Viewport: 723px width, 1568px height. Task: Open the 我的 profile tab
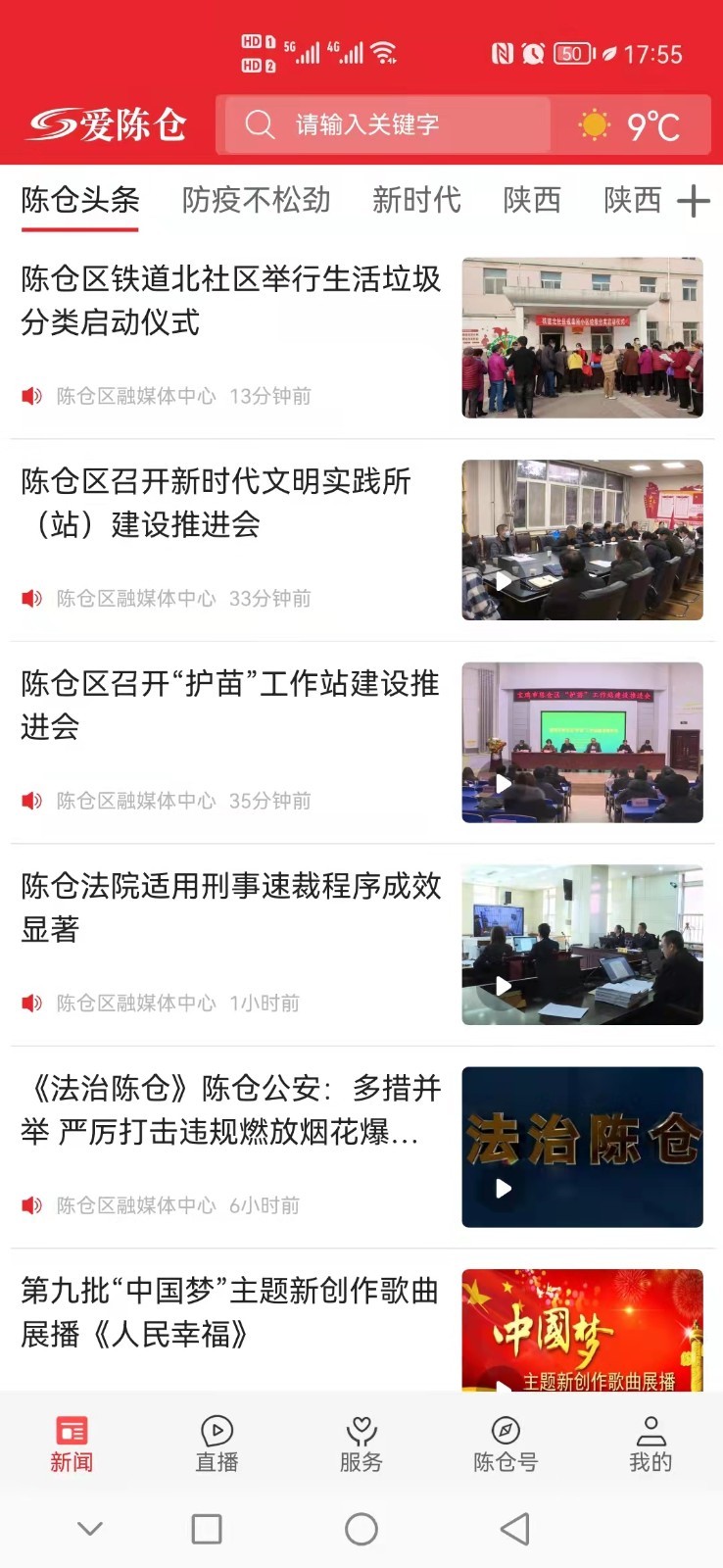pyautogui.click(x=651, y=1444)
